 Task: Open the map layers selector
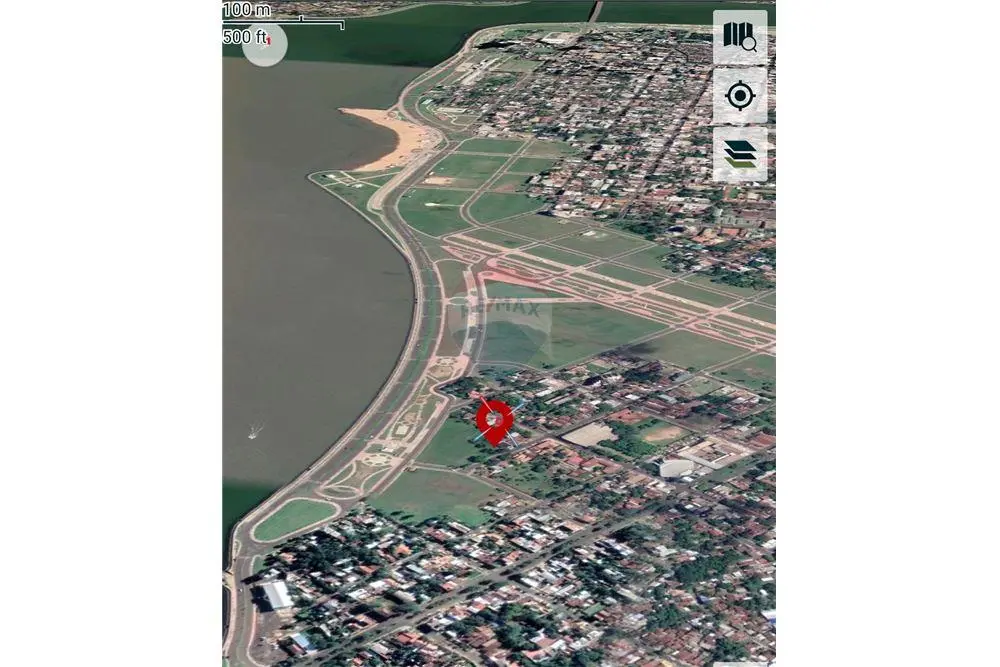pyautogui.click(x=740, y=154)
